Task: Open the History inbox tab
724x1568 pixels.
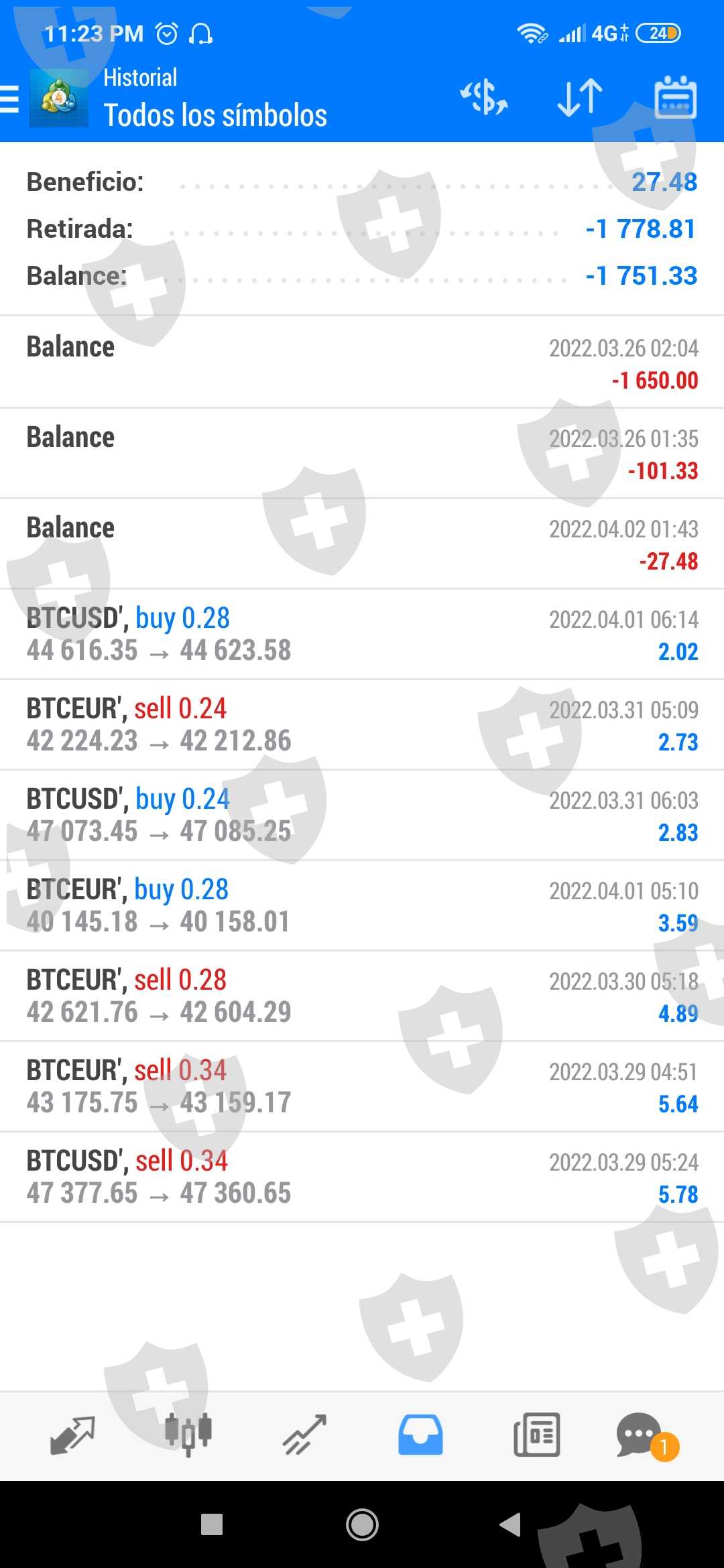Action: tap(420, 1435)
